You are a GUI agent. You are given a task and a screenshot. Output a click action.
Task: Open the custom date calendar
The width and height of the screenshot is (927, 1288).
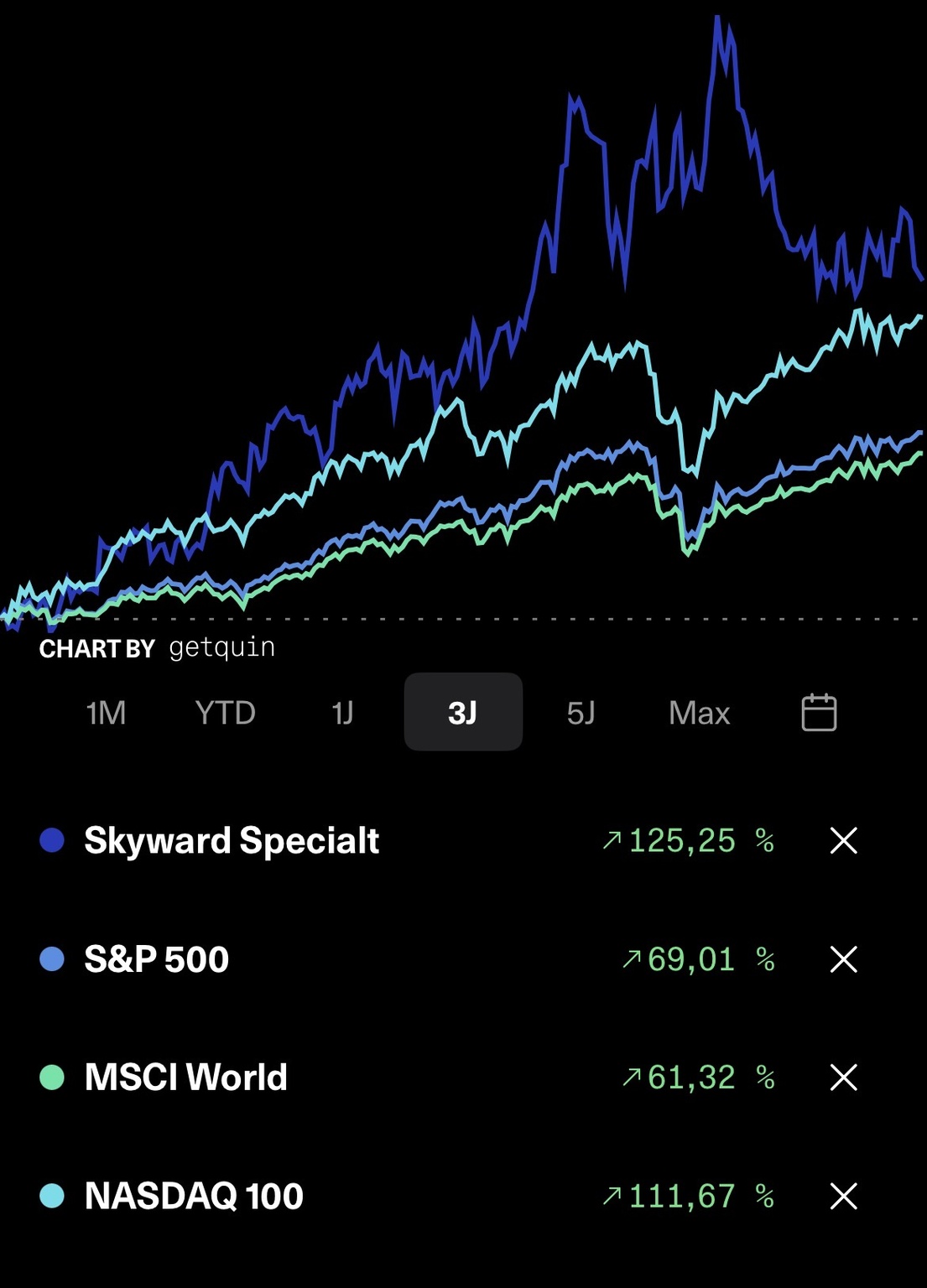(819, 713)
